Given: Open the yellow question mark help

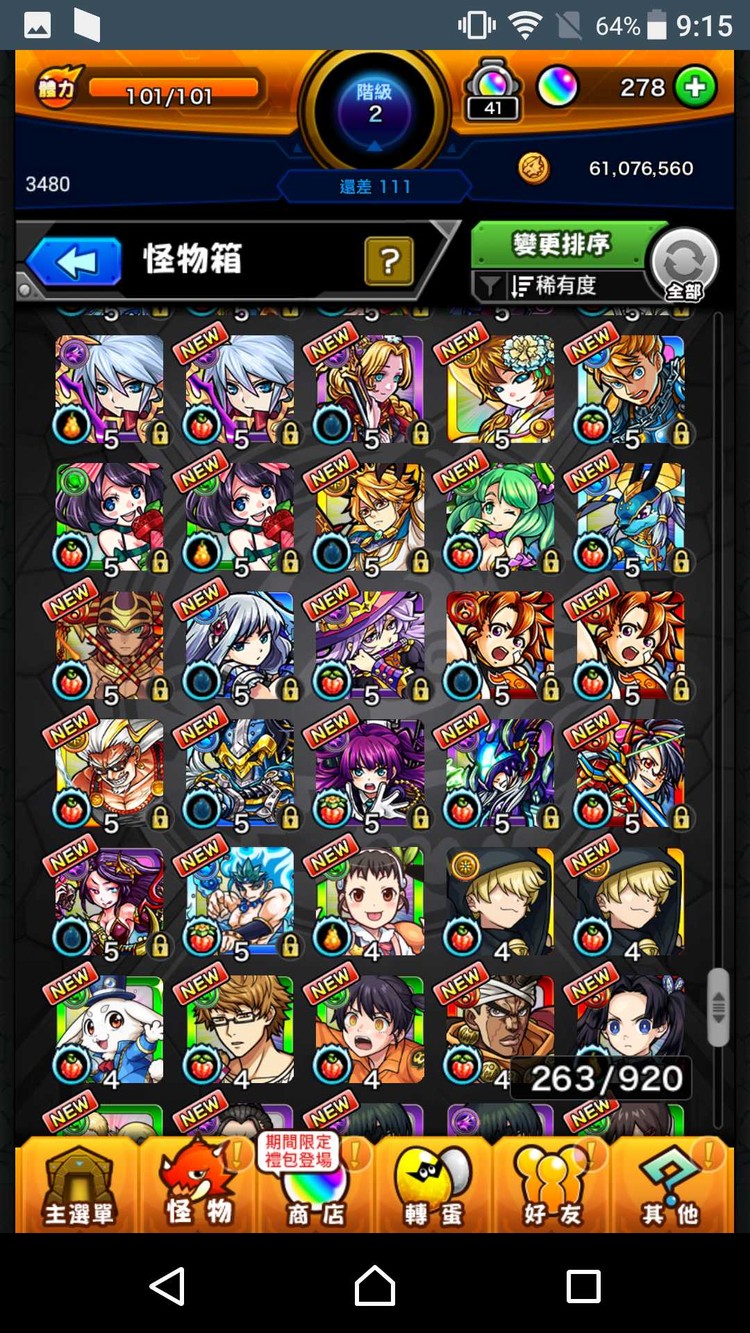Looking at the screenshot, I should (390, 261).
